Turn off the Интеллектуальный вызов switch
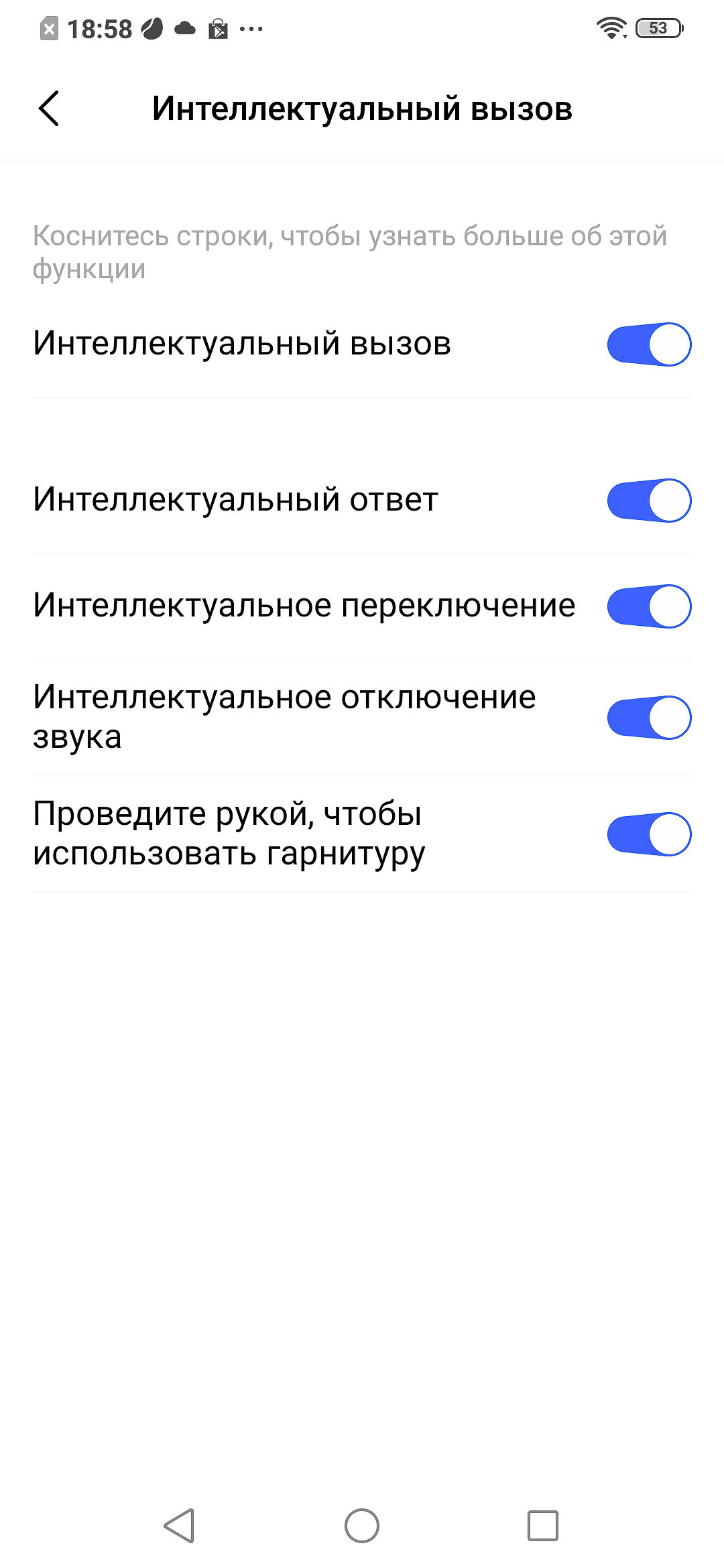The image size is (724, 1568). (649, 344)
